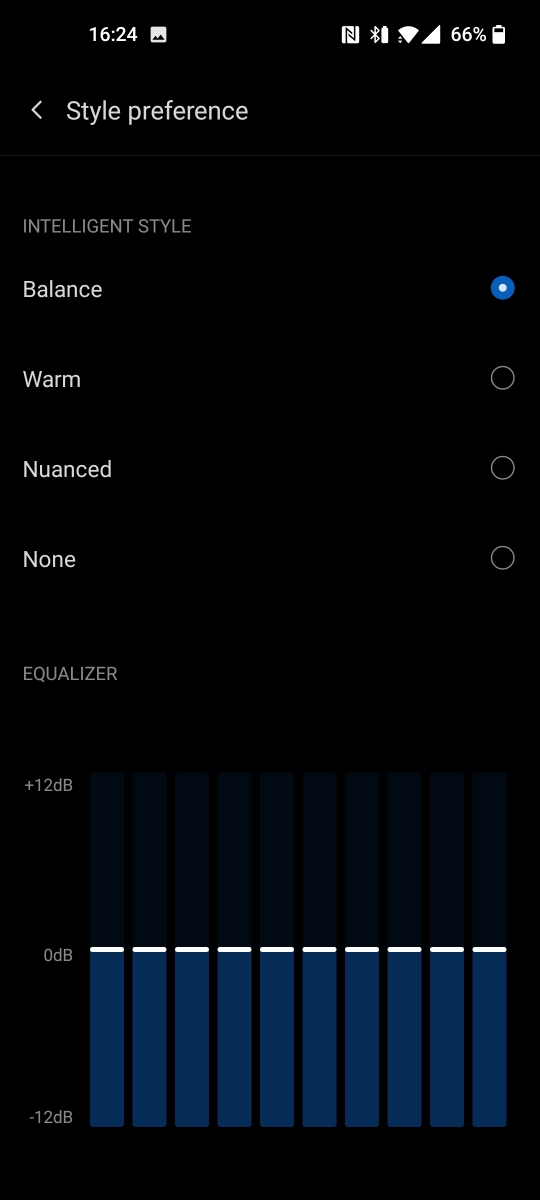Tap the first equalizer band slider
The image size is (540, 1200).
tap(107, 949)
